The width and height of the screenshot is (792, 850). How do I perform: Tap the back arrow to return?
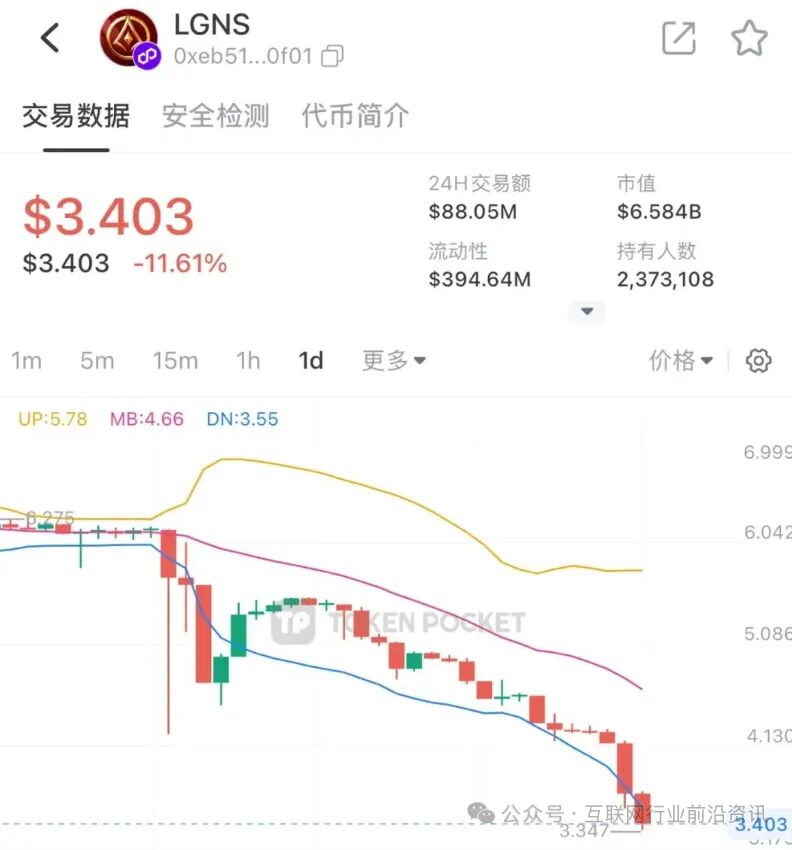click(x=50, y=38)
